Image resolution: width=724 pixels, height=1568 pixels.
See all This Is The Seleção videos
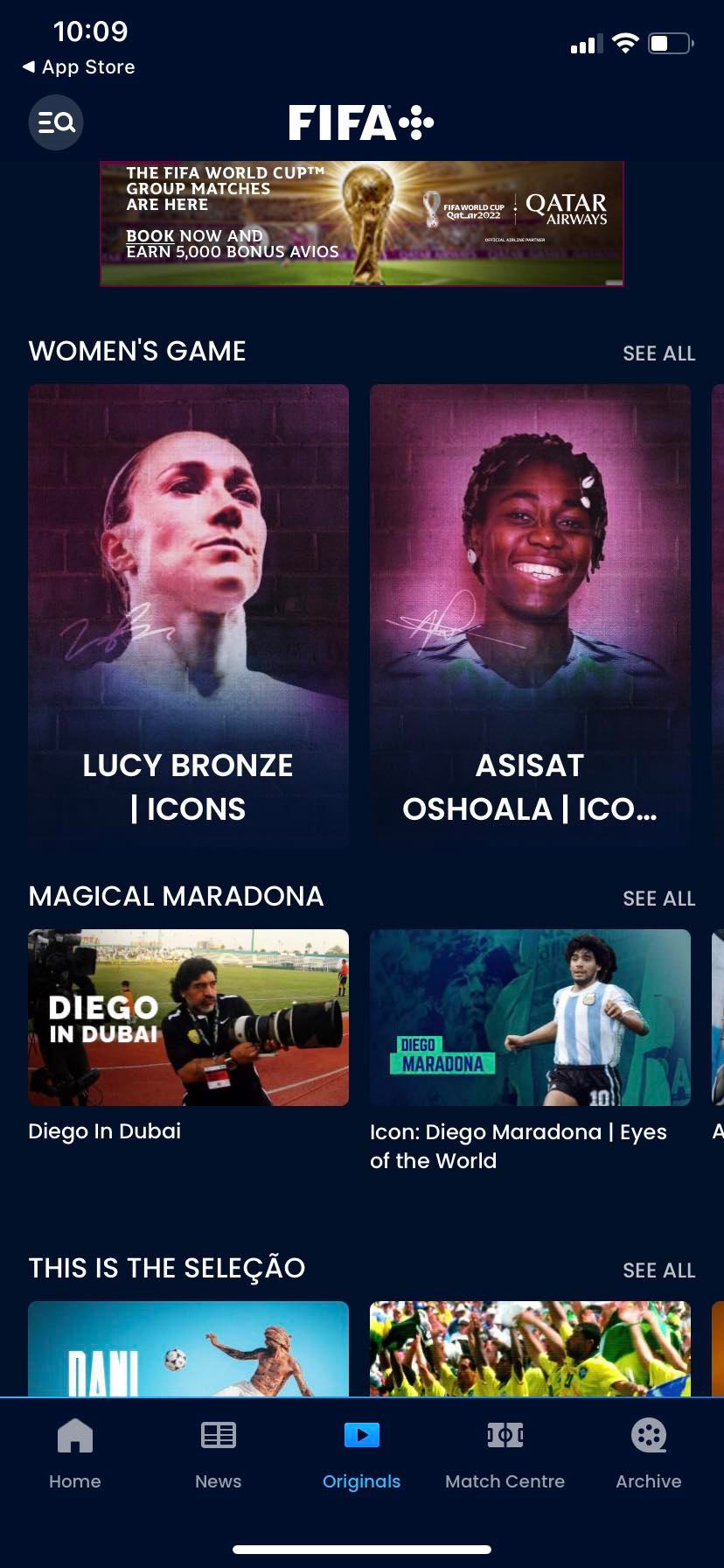(658, 1270)
